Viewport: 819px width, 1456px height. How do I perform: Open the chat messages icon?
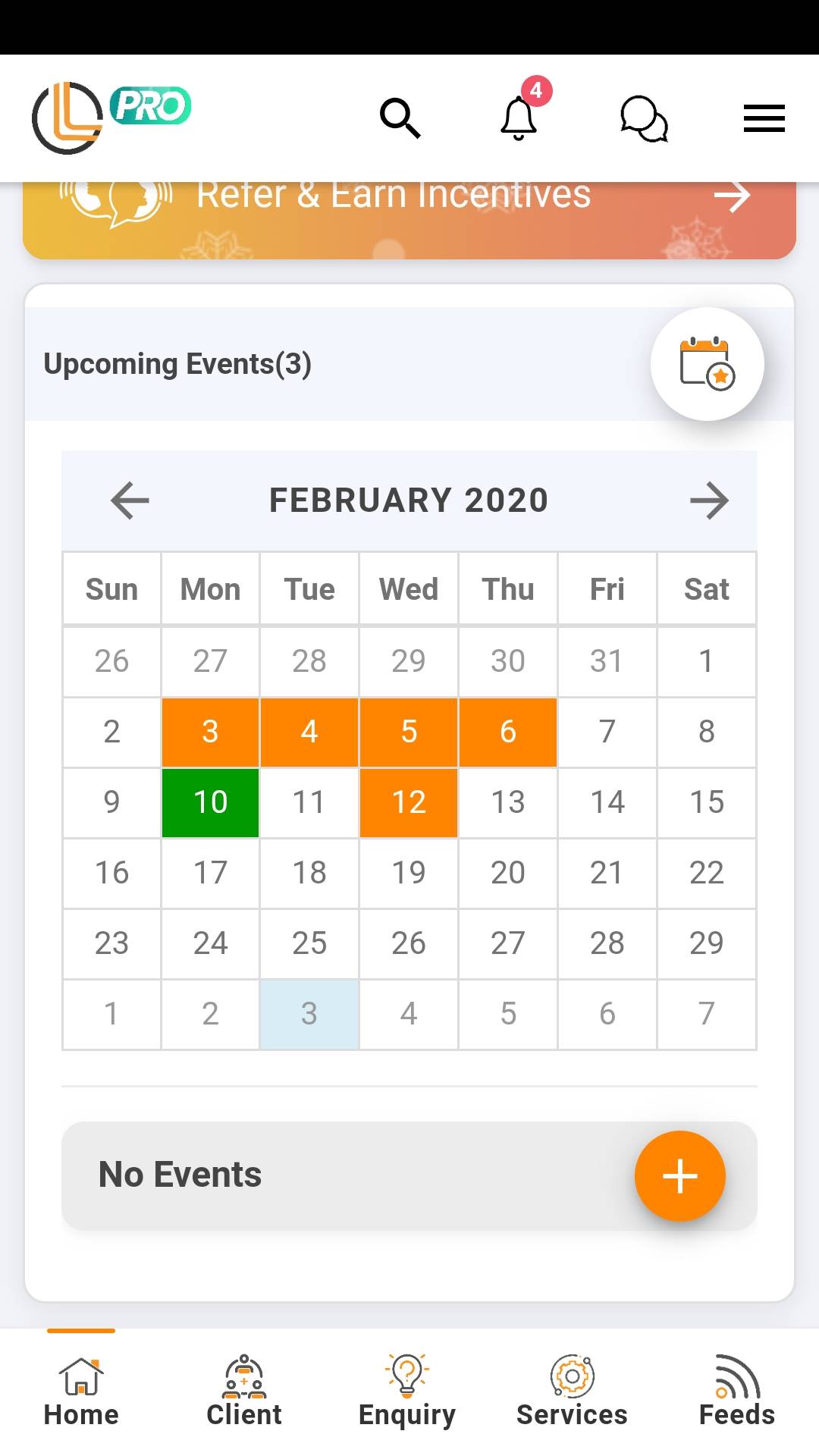(644, 118)
